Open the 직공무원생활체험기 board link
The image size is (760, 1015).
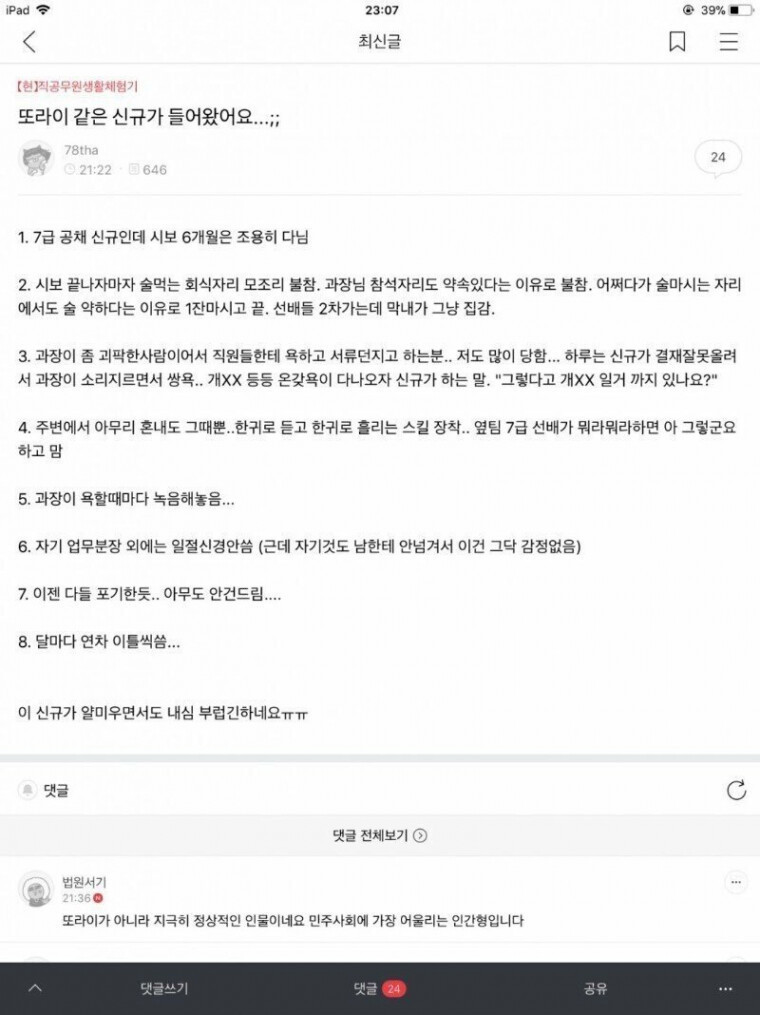(78, 86)
